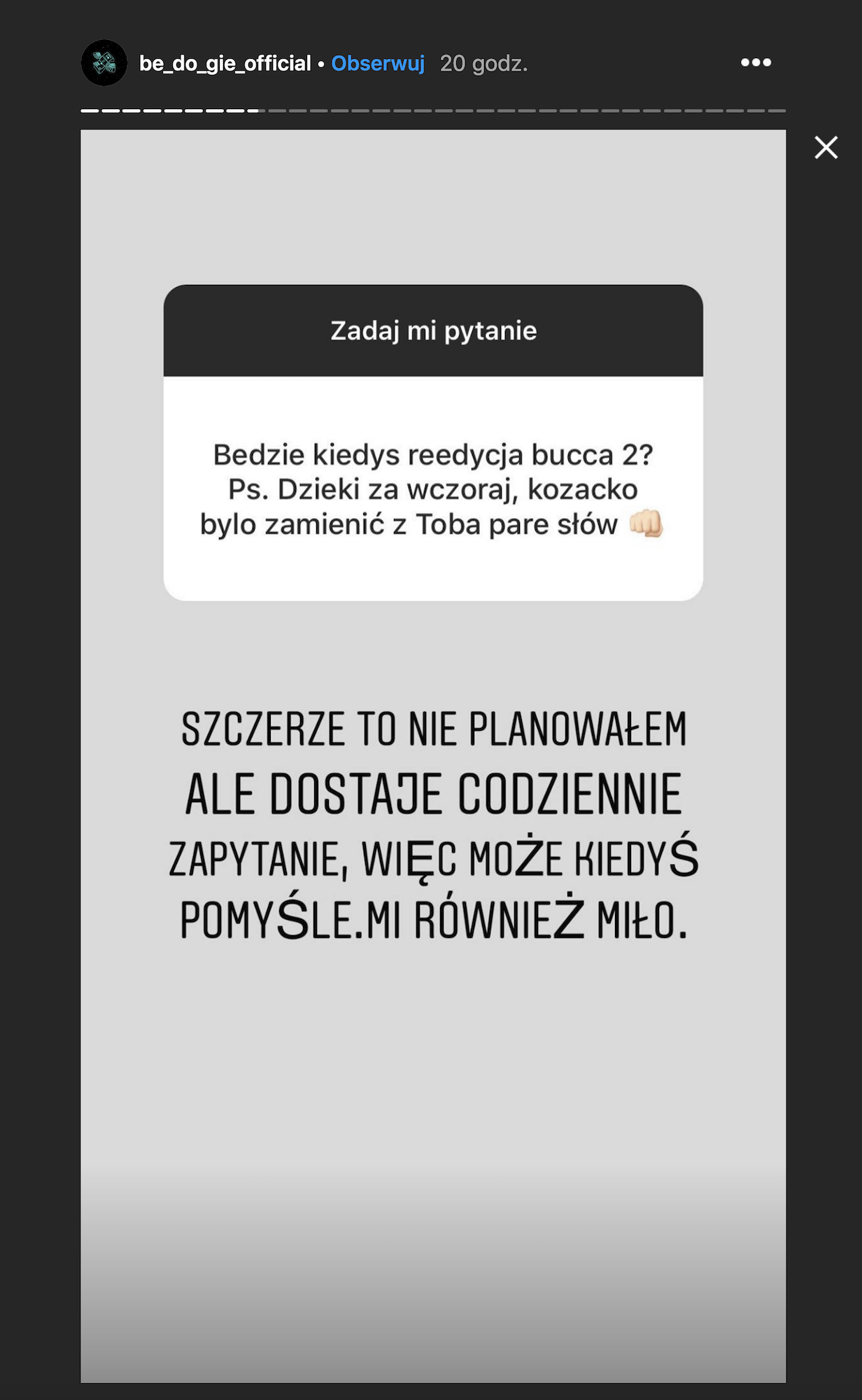
Task: Close the story viewer
Action: [x=826, y=148]
